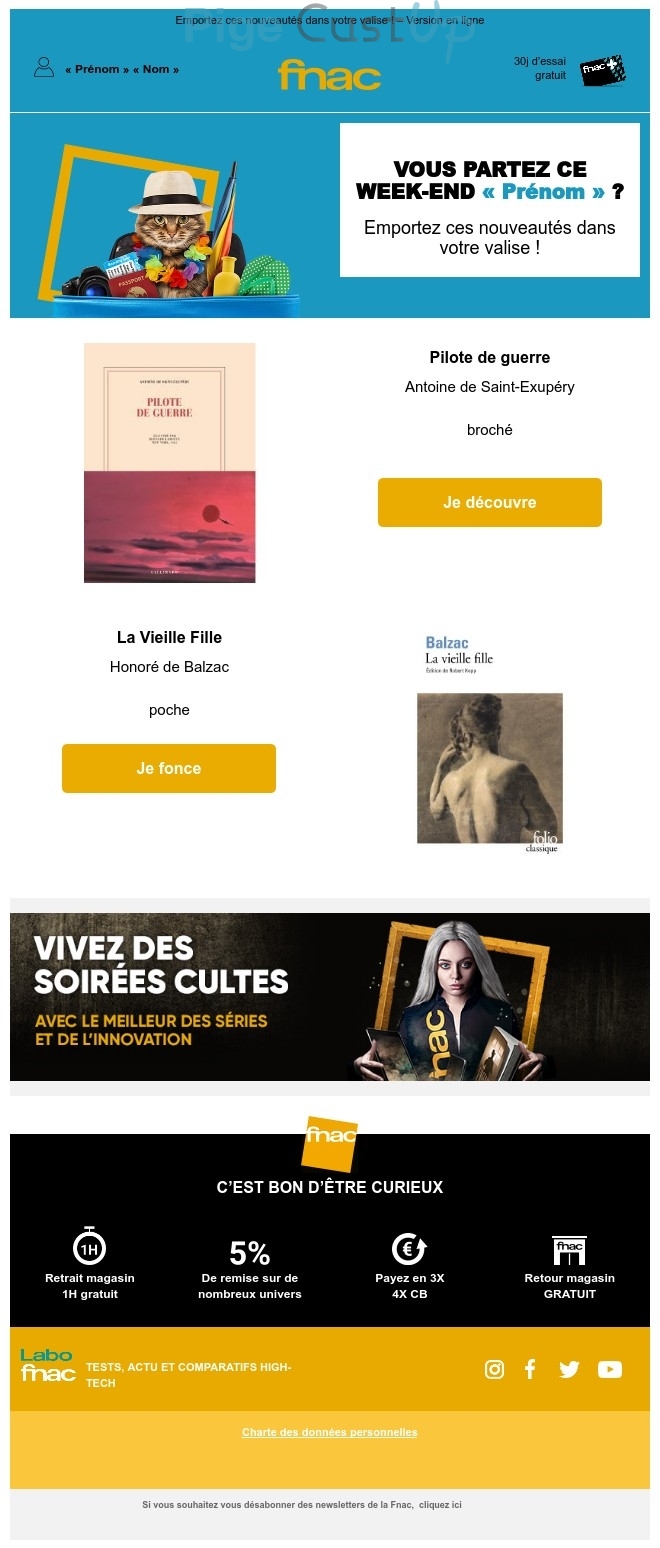Open Charte des données personnelles link

tap(329, 1432)
